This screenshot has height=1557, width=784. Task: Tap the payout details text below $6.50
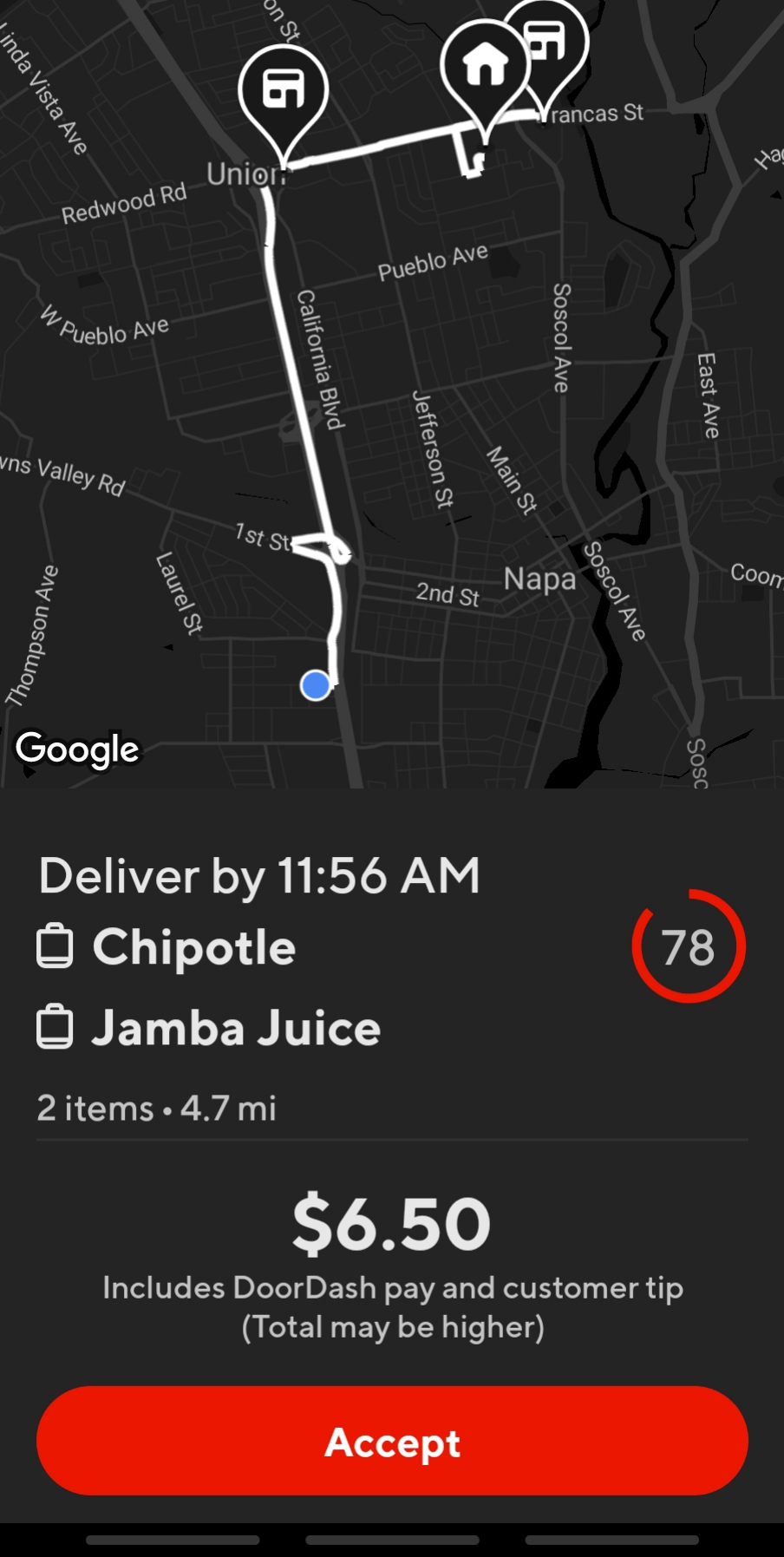pos(392,1305)
